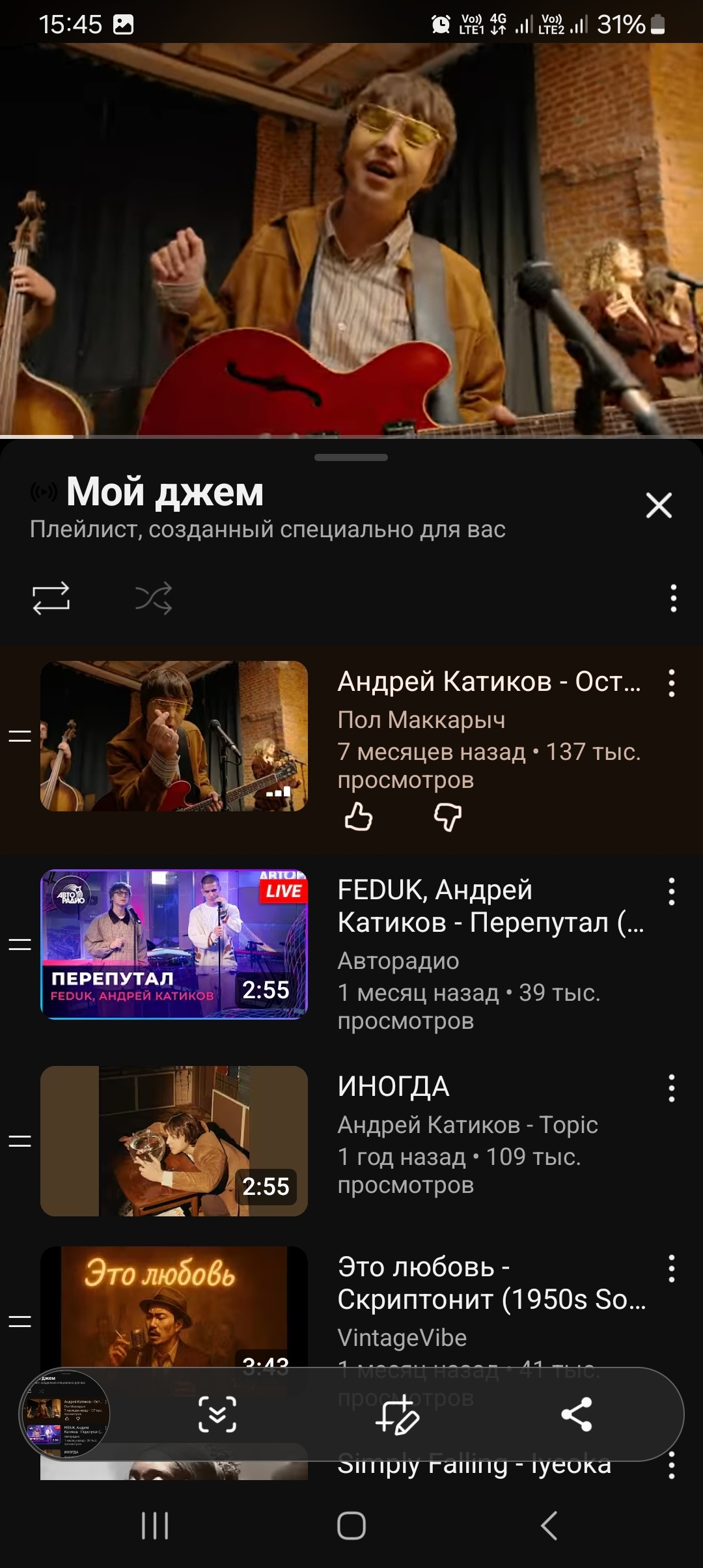
Task: Share the captured screenshot
Action: 576,1414
